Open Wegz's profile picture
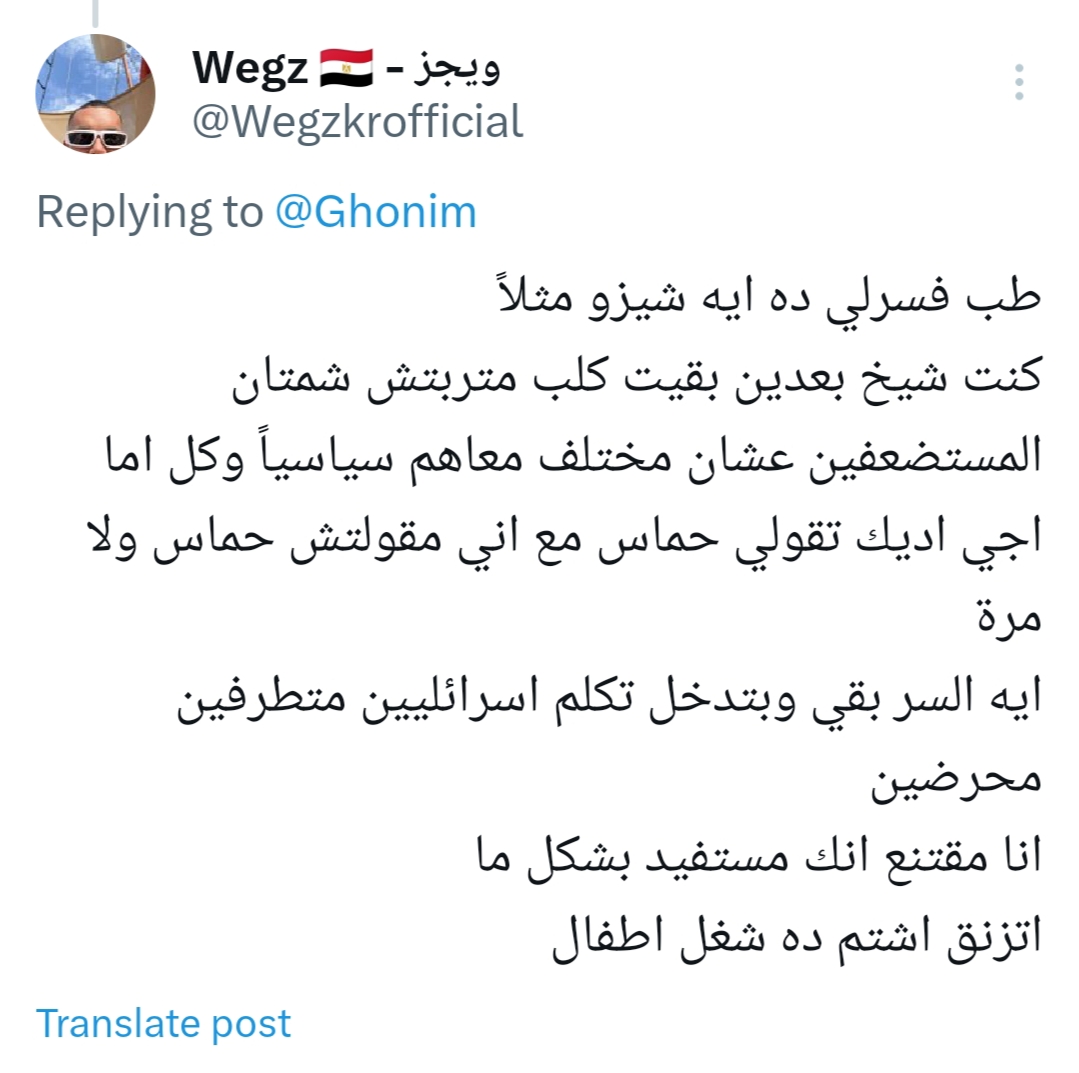This screenshot has width=1079, height=1073. [95, 94]
